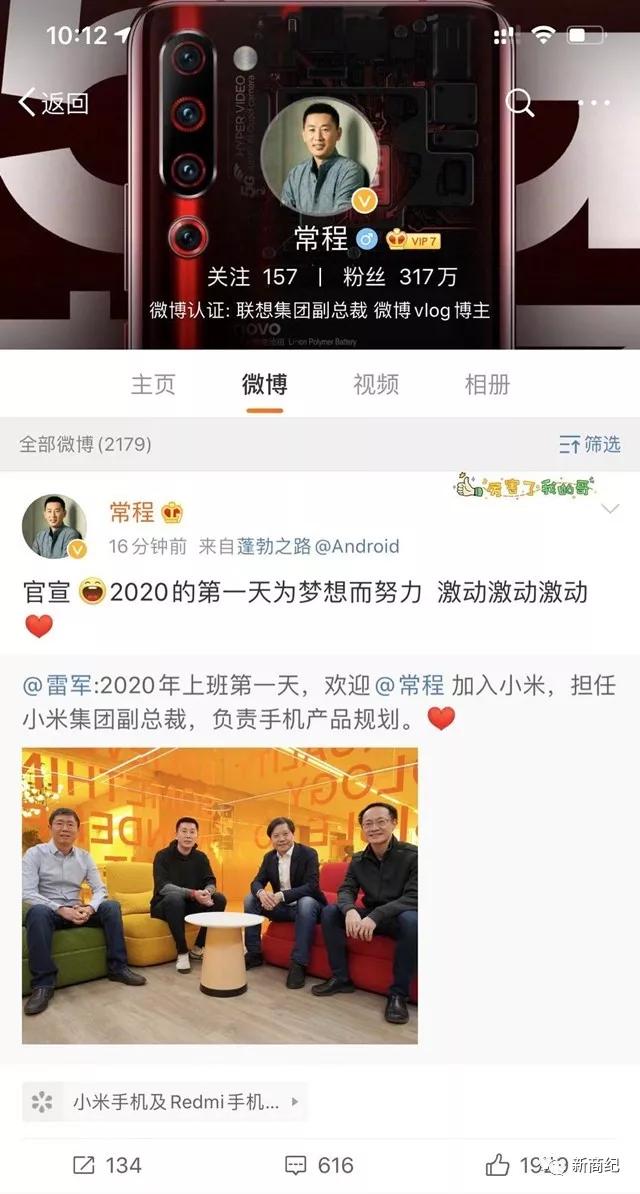The height and width of the screenshot is (1194, 640).
Task: Switch to the 主页 tab
Action: (153, 384)
